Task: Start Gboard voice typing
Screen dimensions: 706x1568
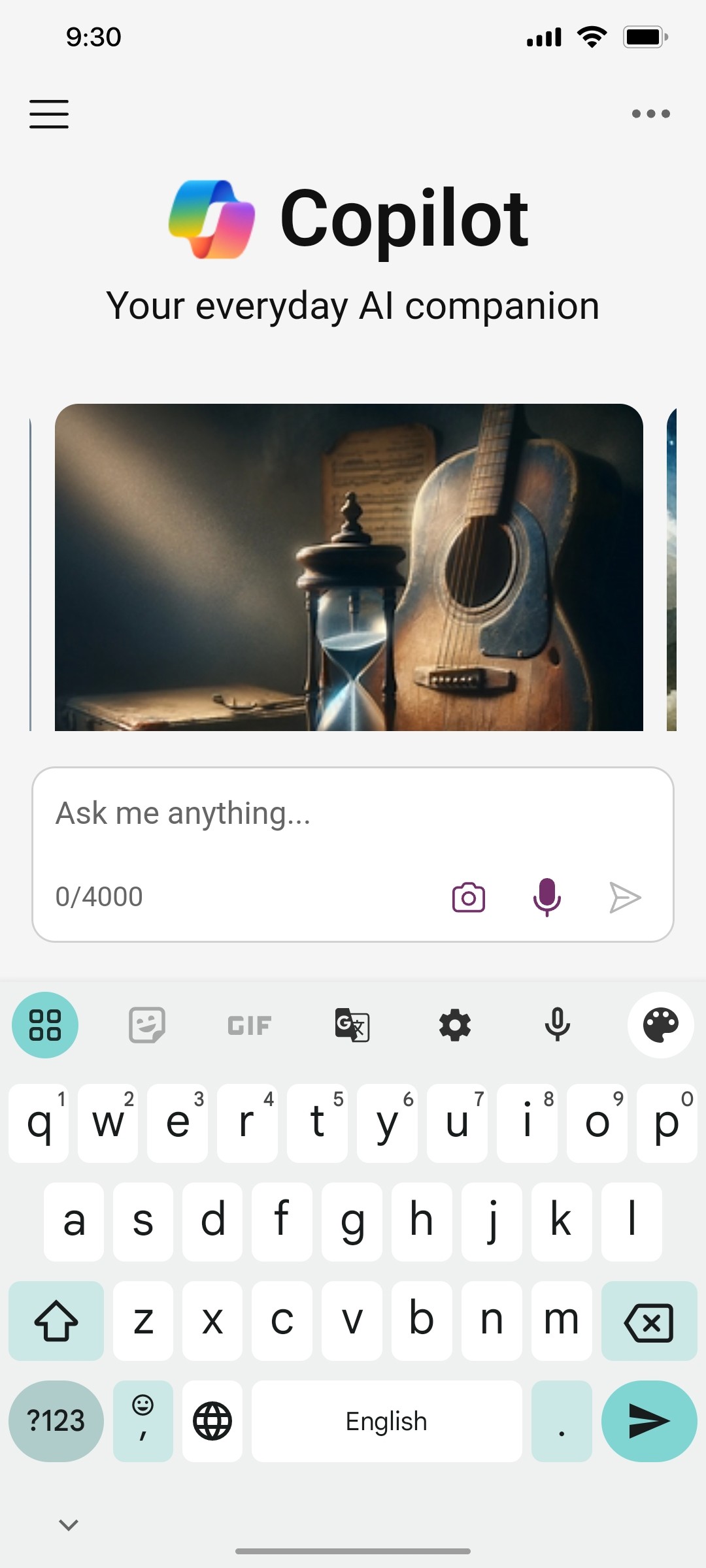Action: (x=558, y=1024)
